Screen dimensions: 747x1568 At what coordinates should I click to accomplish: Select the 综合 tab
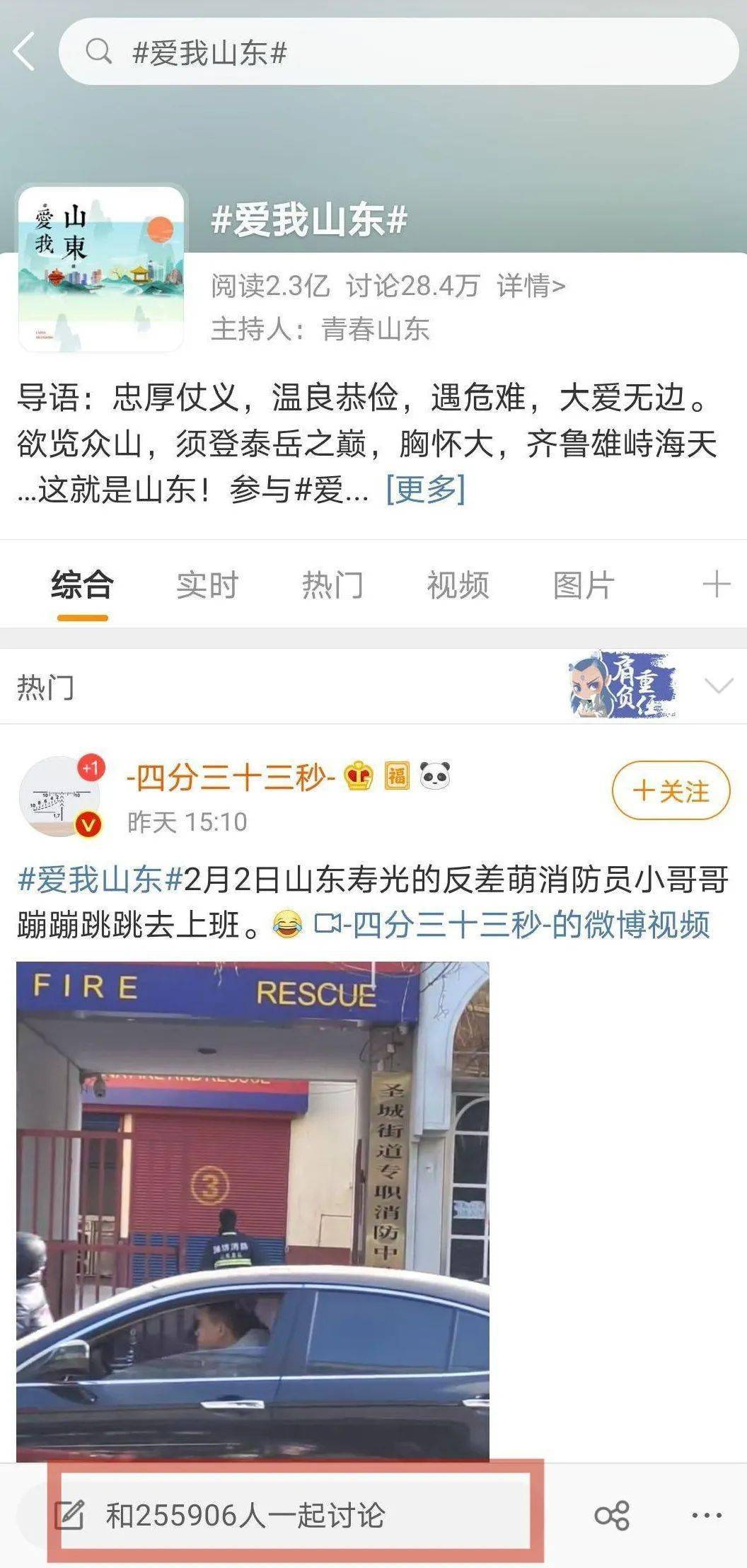tap(82, 586)
